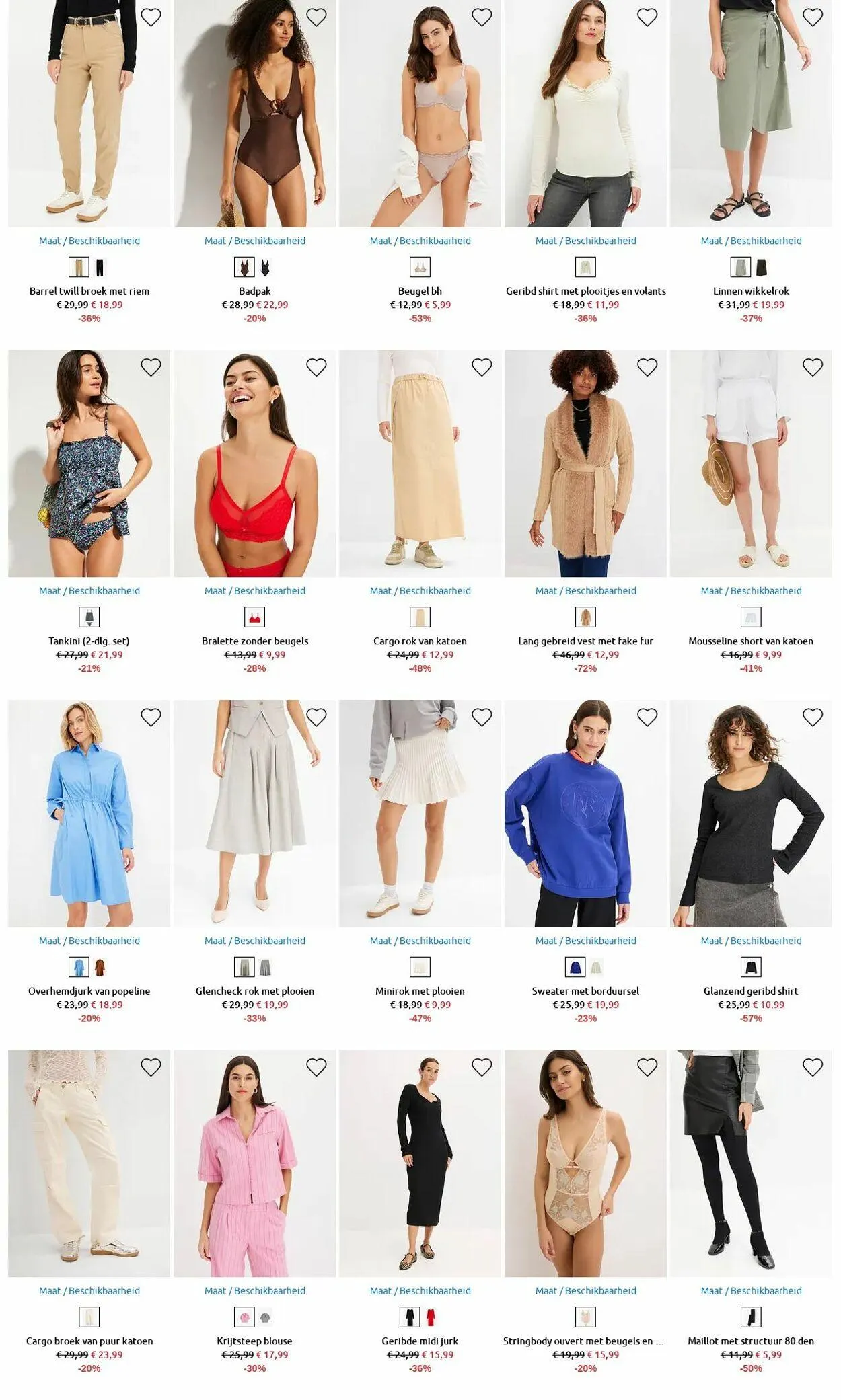Open Glencheck rok met plooien
This screenshot has height=1400, width=841.
[255, 991]
